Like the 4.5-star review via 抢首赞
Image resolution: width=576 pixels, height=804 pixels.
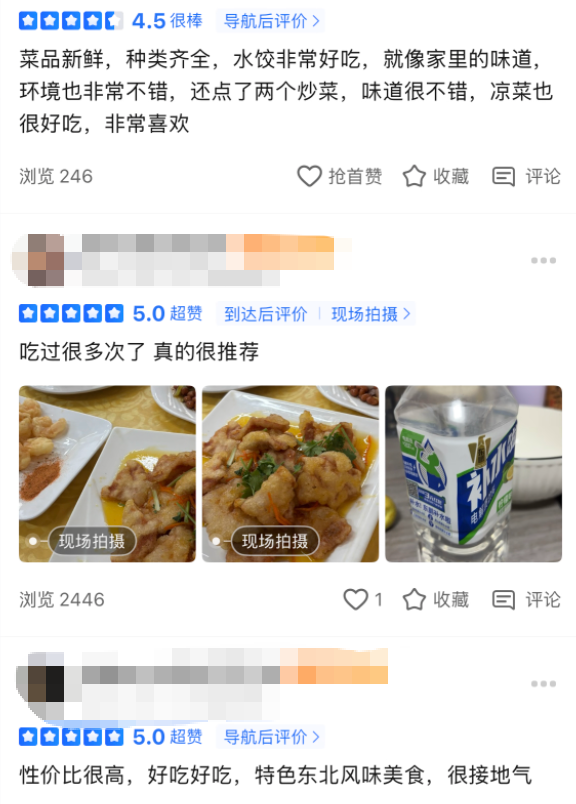(340, 176)
